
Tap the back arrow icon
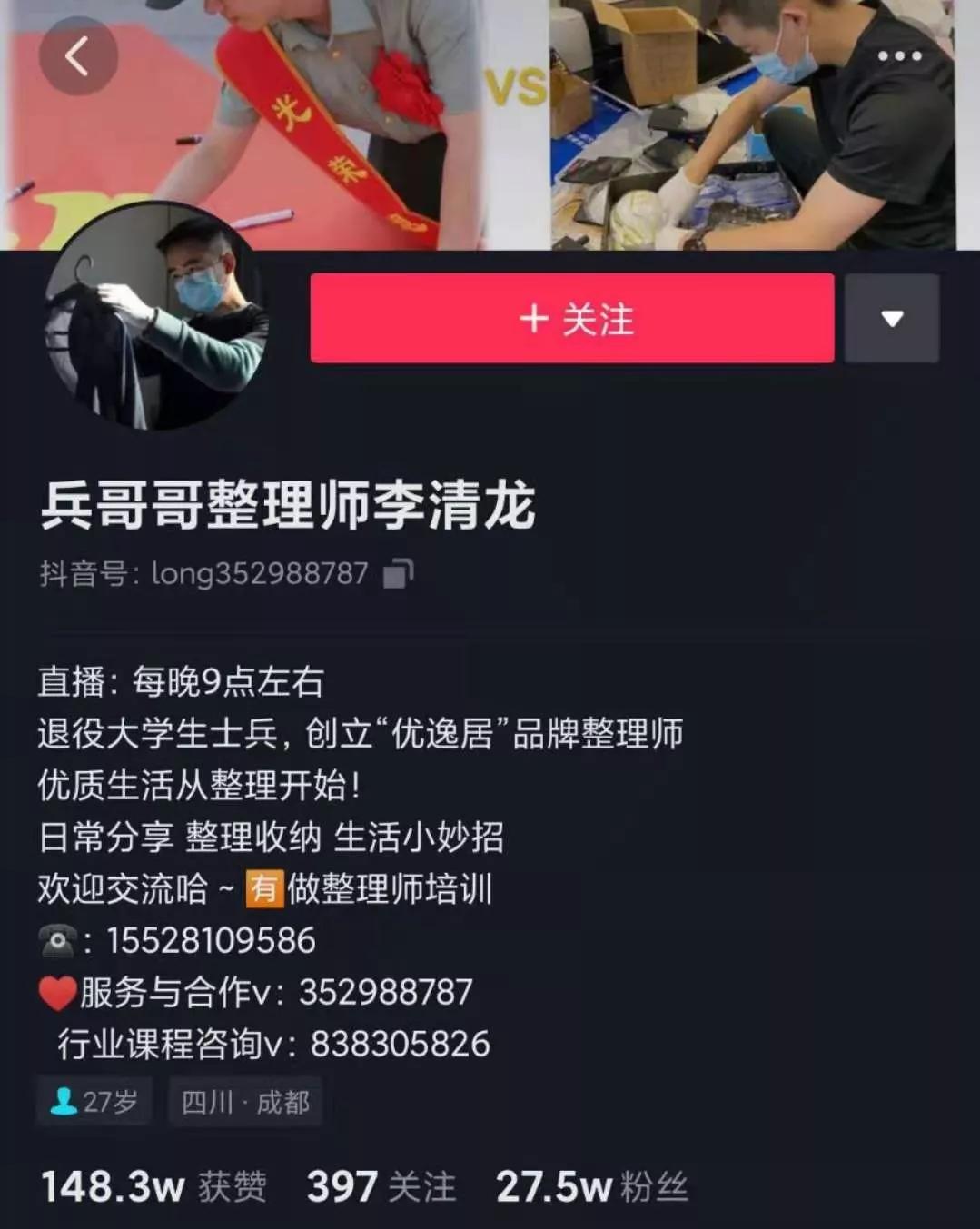point(78,56)
